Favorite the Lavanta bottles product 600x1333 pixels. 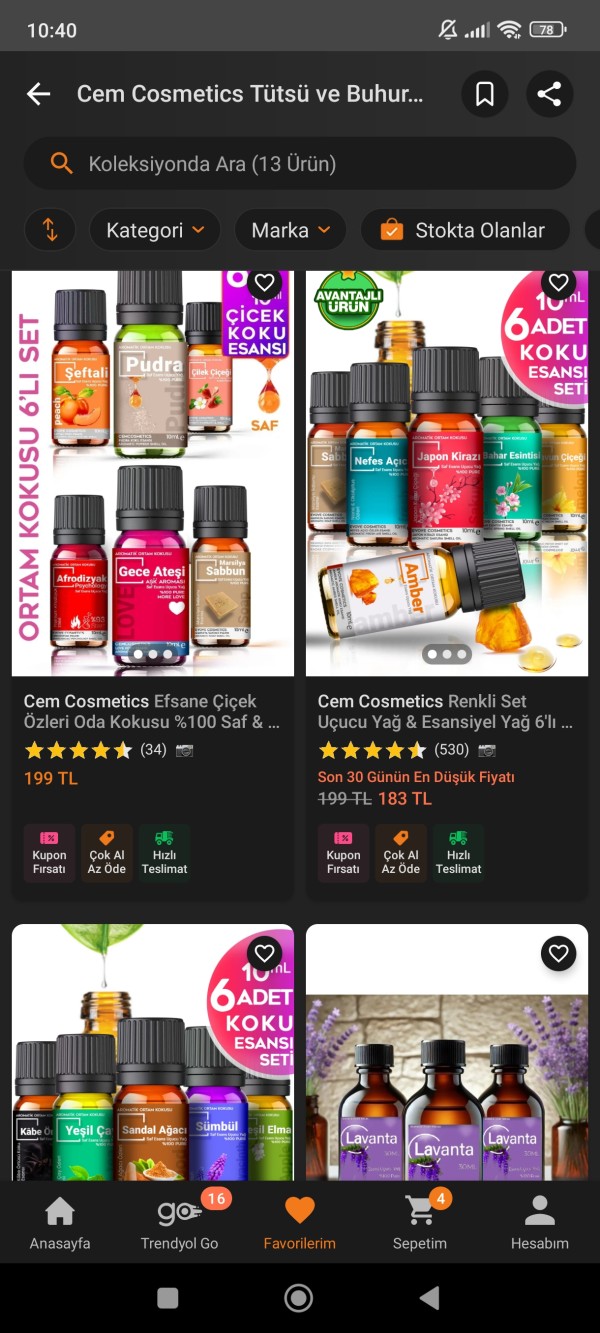[x=558, y=954]
